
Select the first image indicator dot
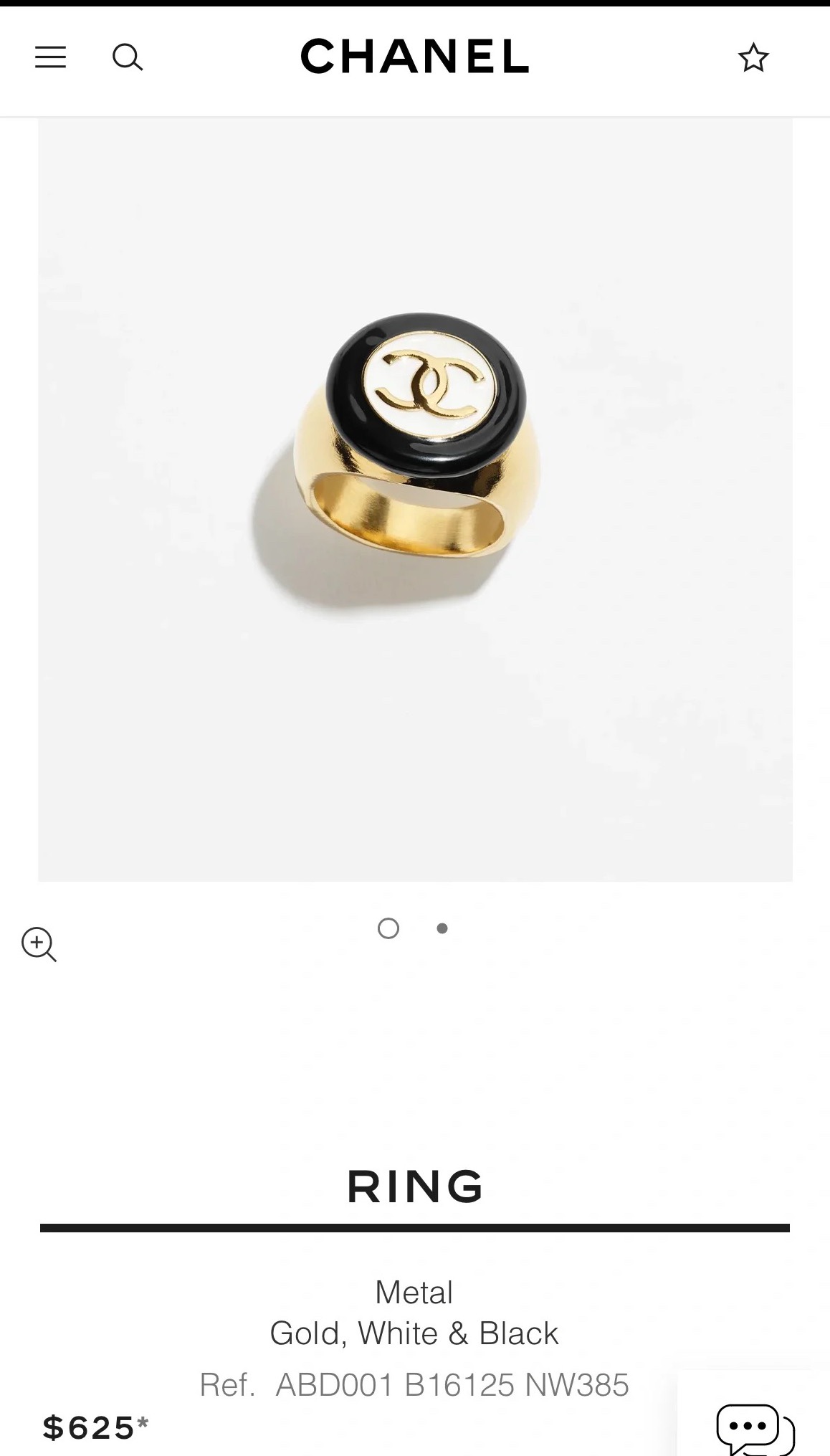pos(388,928)
